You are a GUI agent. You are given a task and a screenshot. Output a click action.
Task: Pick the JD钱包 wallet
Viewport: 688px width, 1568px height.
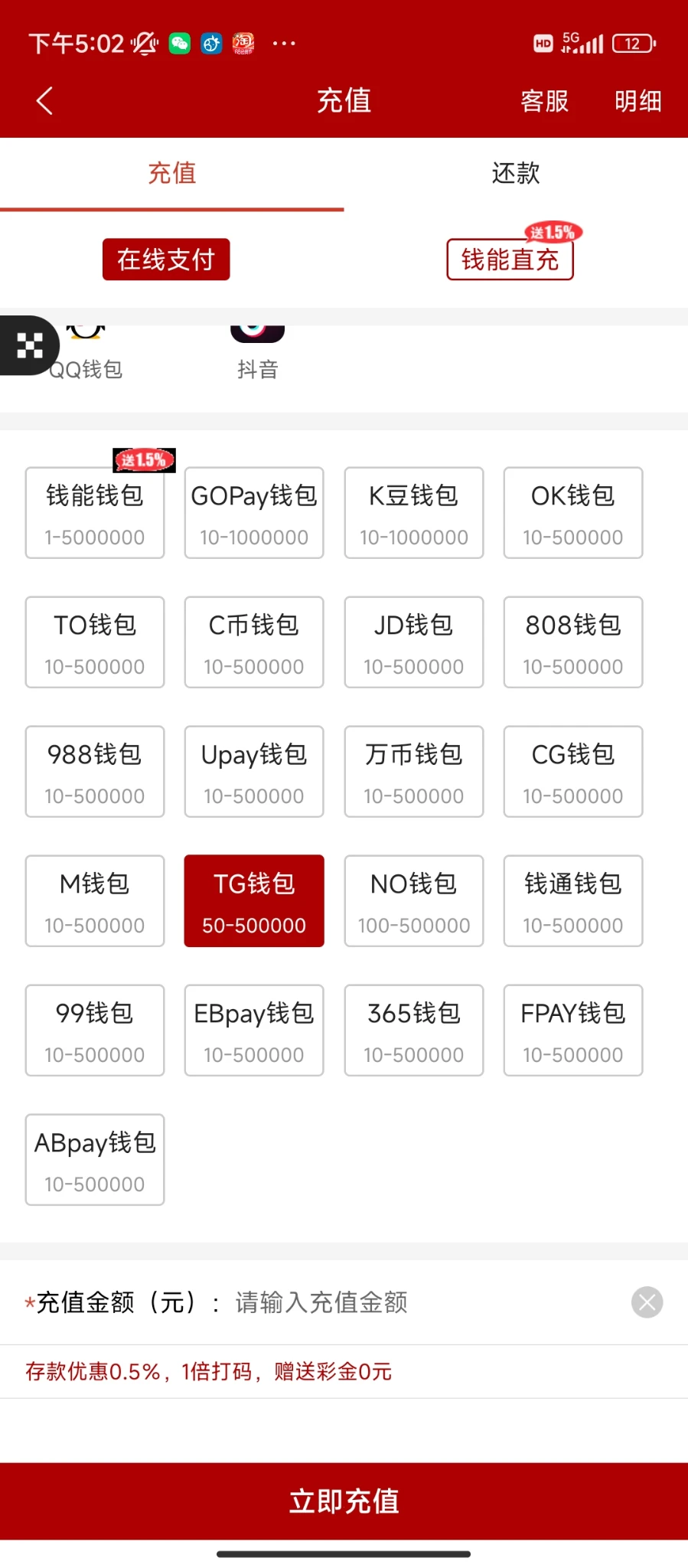[x=414, y=642]
